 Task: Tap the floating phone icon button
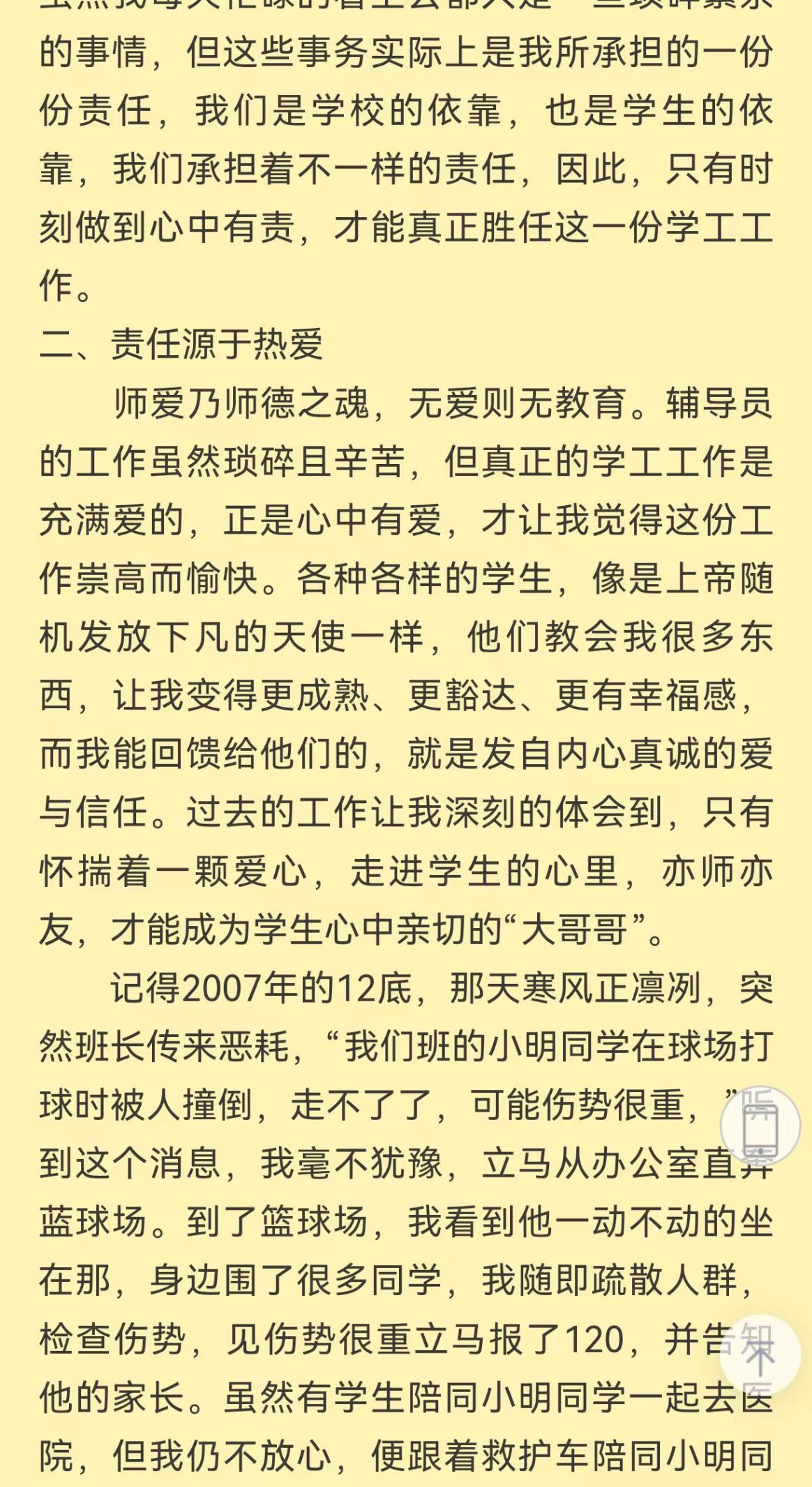pos(760,1126)
